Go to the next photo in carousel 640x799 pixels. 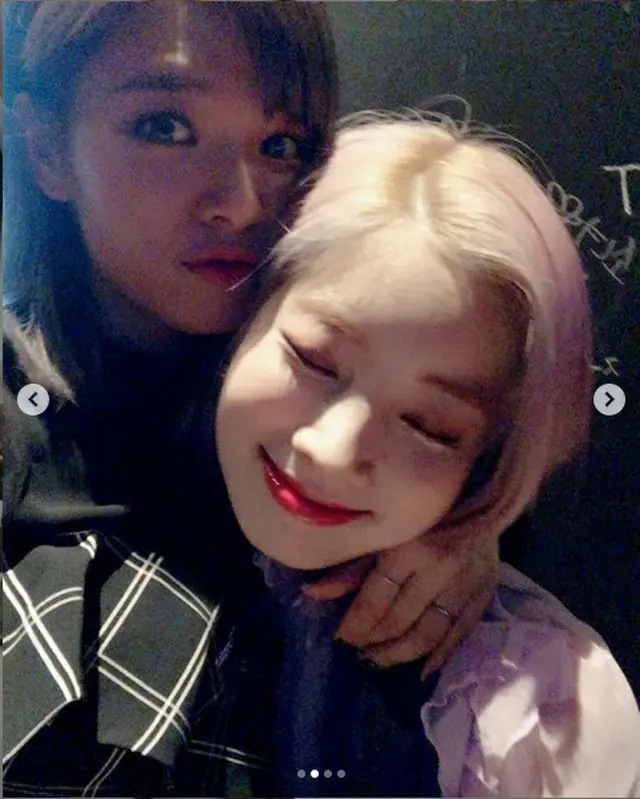(x=608, y=400)
